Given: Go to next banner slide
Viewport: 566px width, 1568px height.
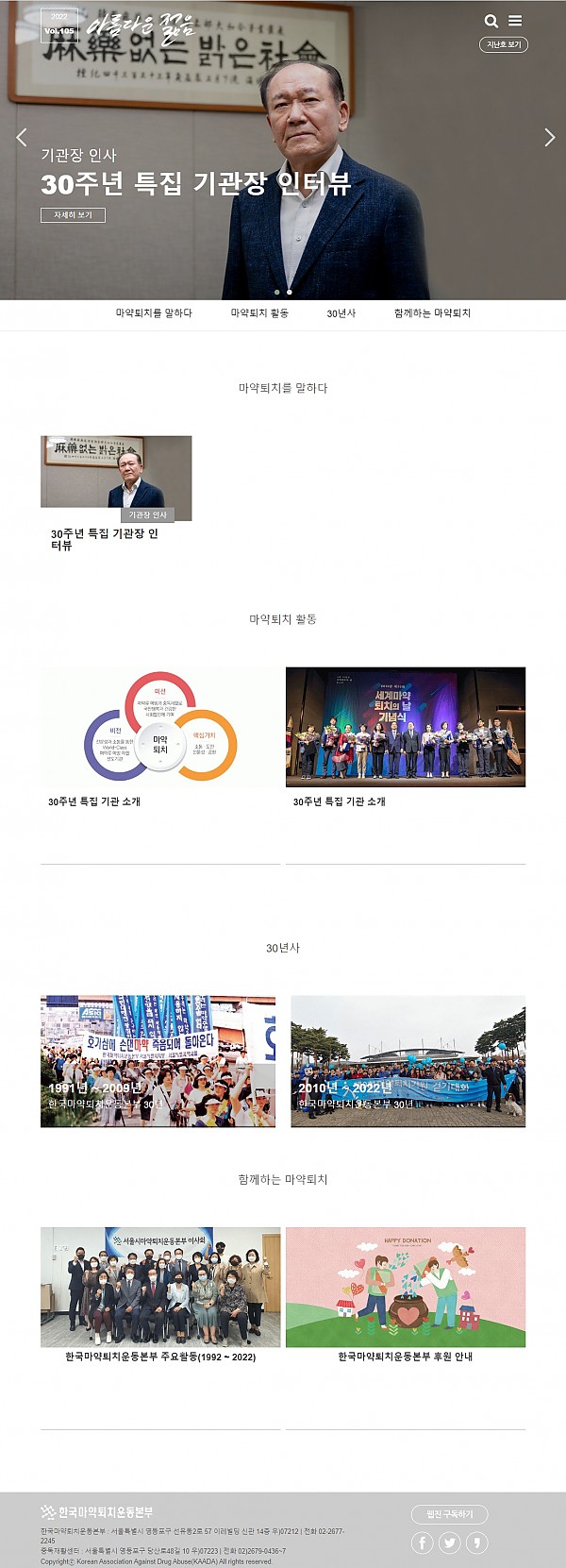Looking at the screenshot, I should pos(549,138).
